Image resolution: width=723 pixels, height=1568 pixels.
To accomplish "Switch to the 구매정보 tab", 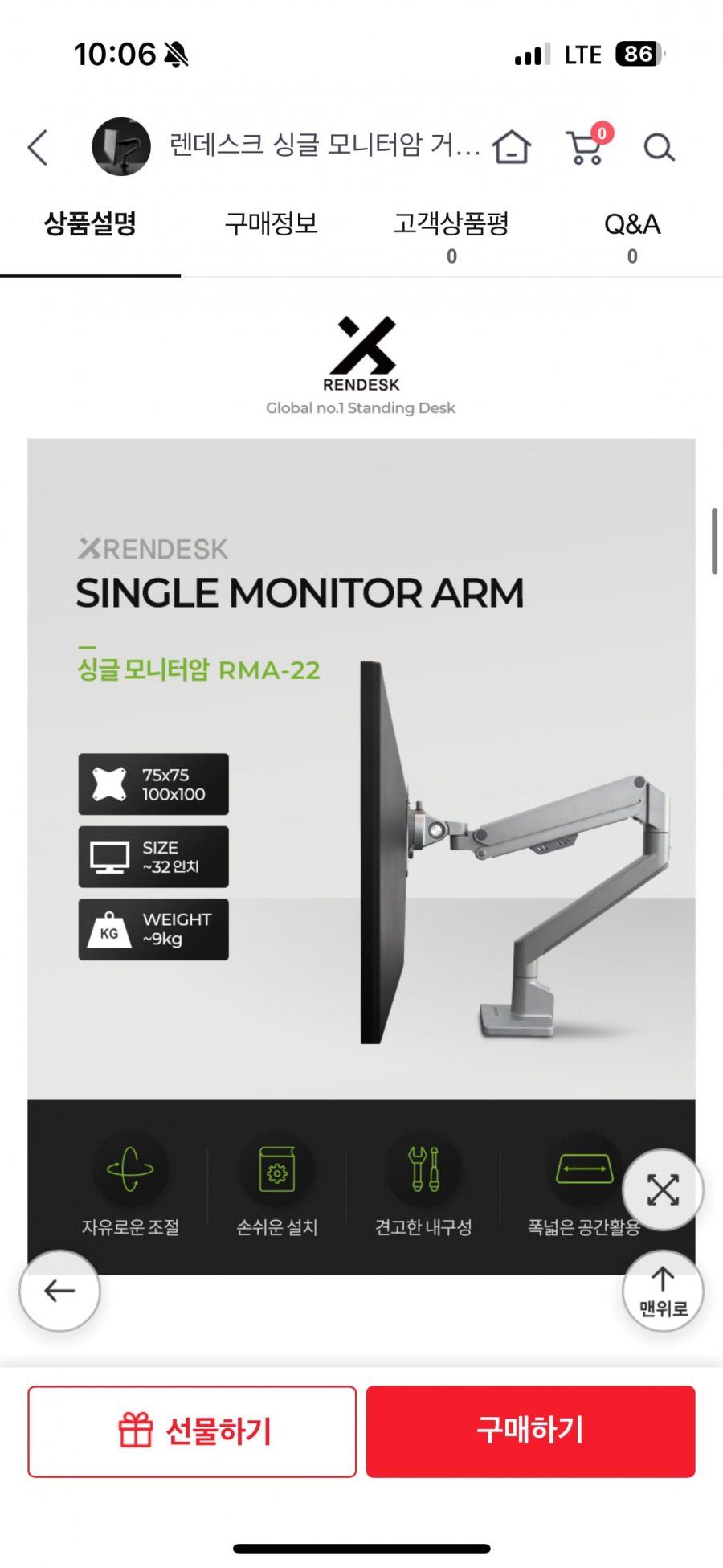I will point(271,224).
